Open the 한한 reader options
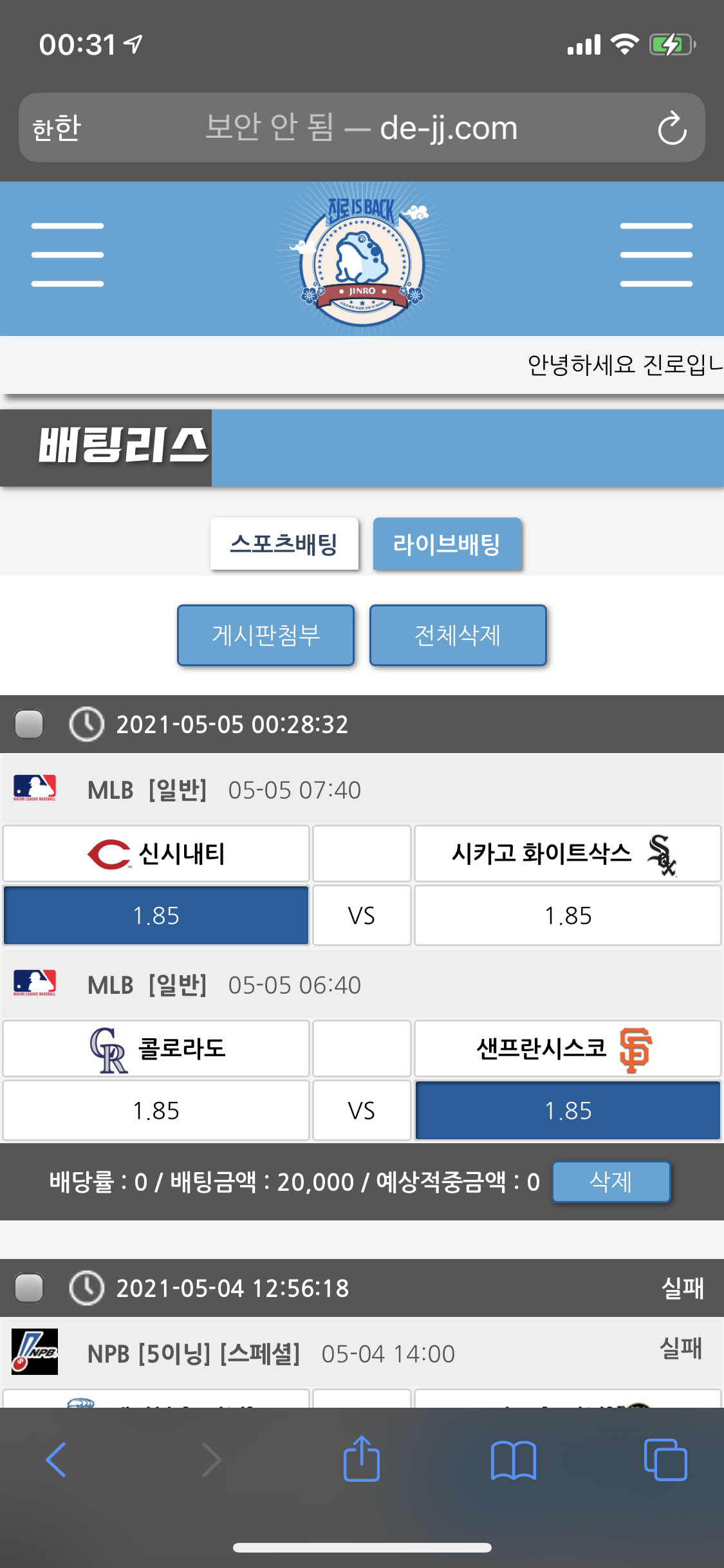The width and height of the screenshot is (724, 1568). (57, 128)
